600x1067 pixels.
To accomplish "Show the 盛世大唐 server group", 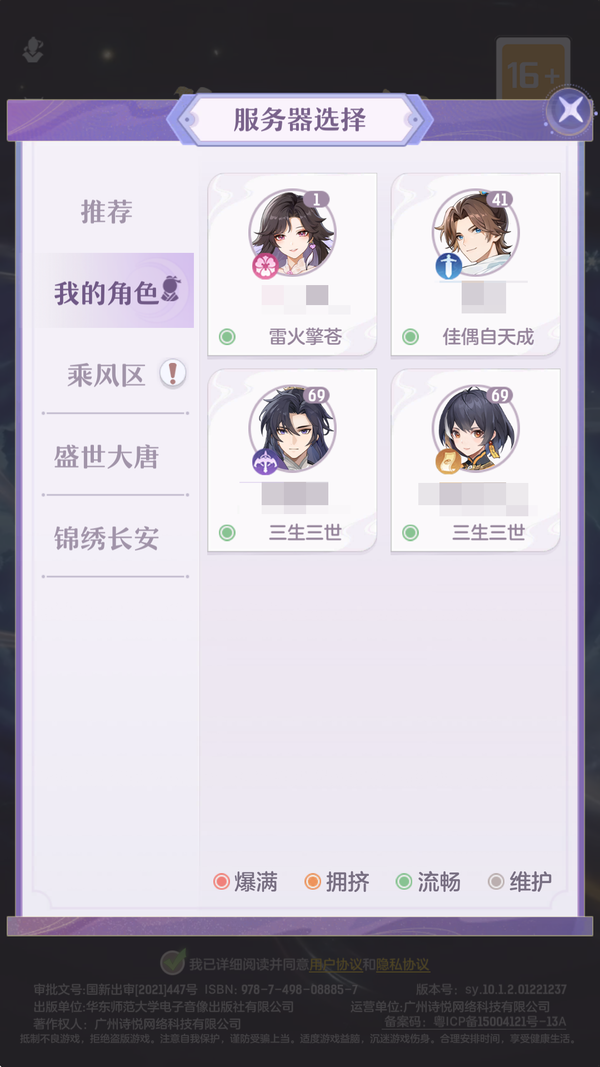I will tap(107, 457).
